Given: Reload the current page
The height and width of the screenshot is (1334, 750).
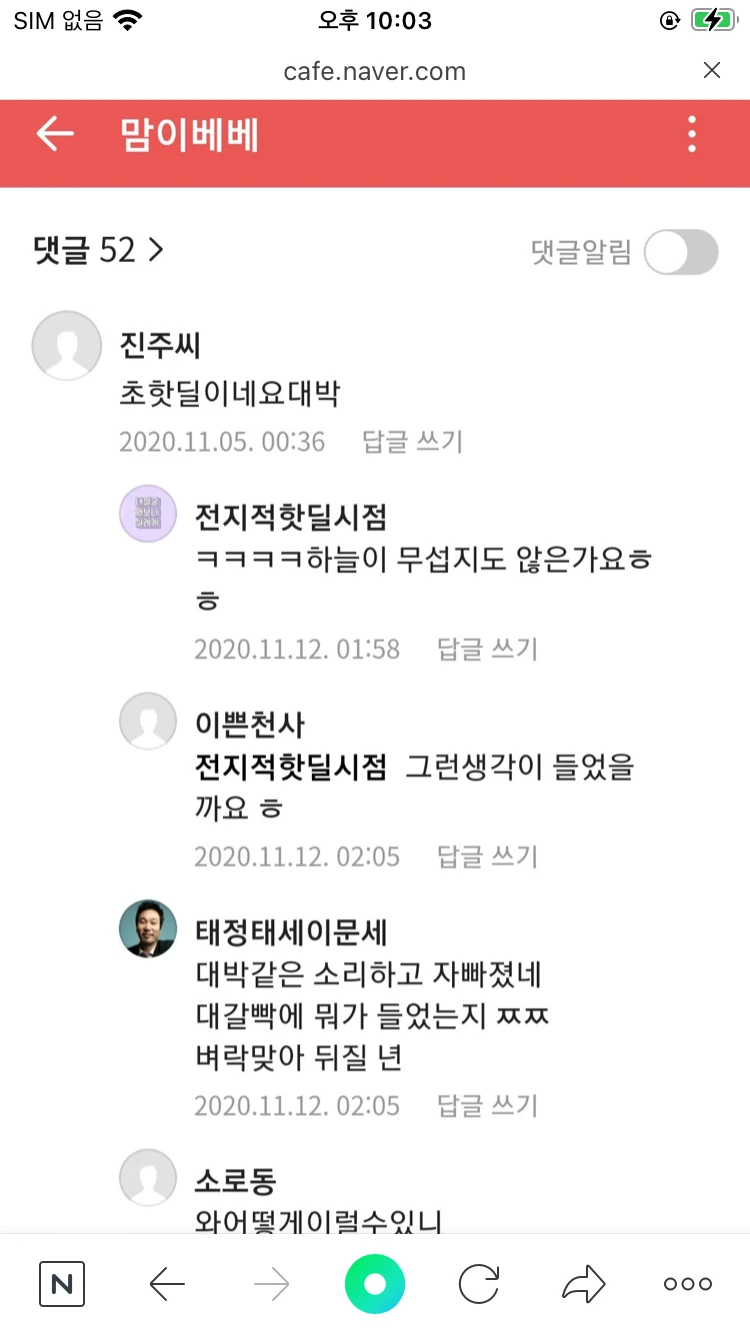Looking at the screenshot, I should coord(479,1284).
